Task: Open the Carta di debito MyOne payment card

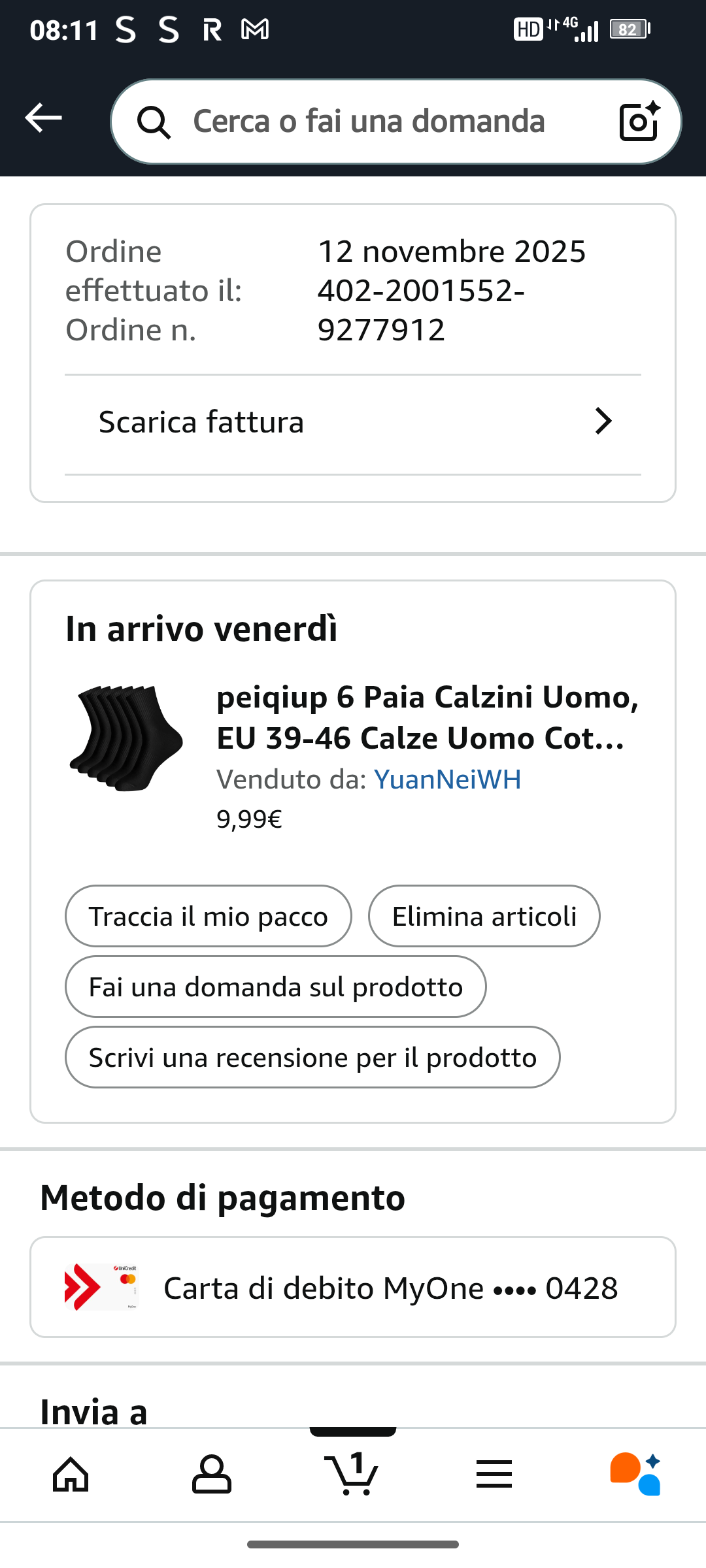Action: click(353, 1288)
